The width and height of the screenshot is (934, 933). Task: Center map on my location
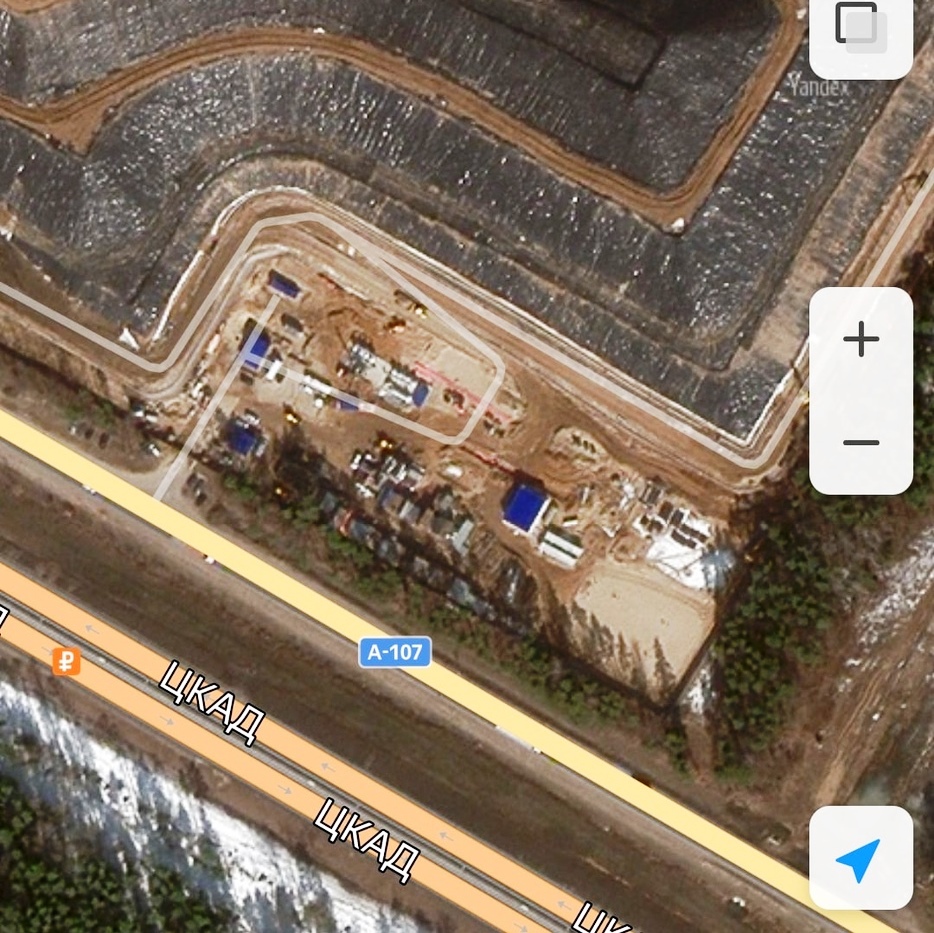point(859,859)
